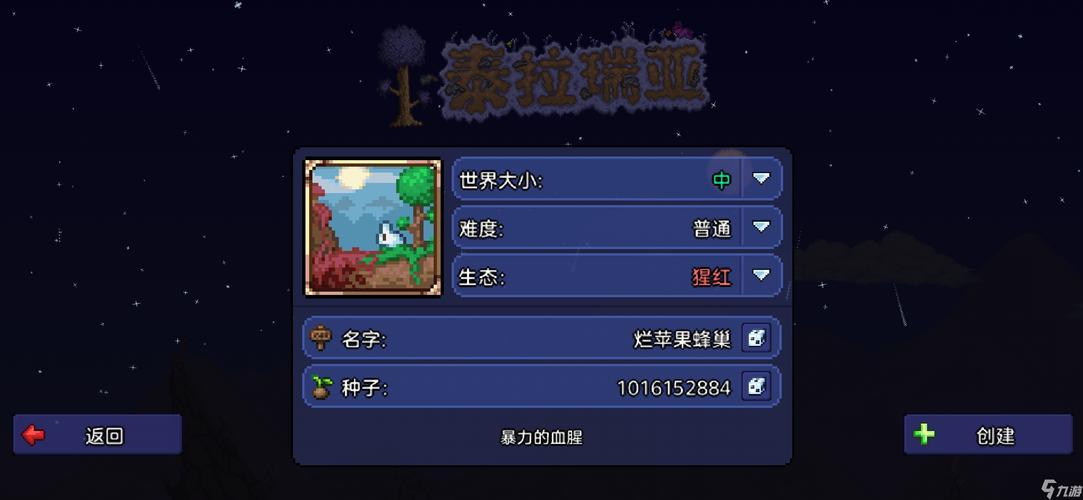
Task: Open the 难度 (difficulty) dropdown
Action: point(761,227)
